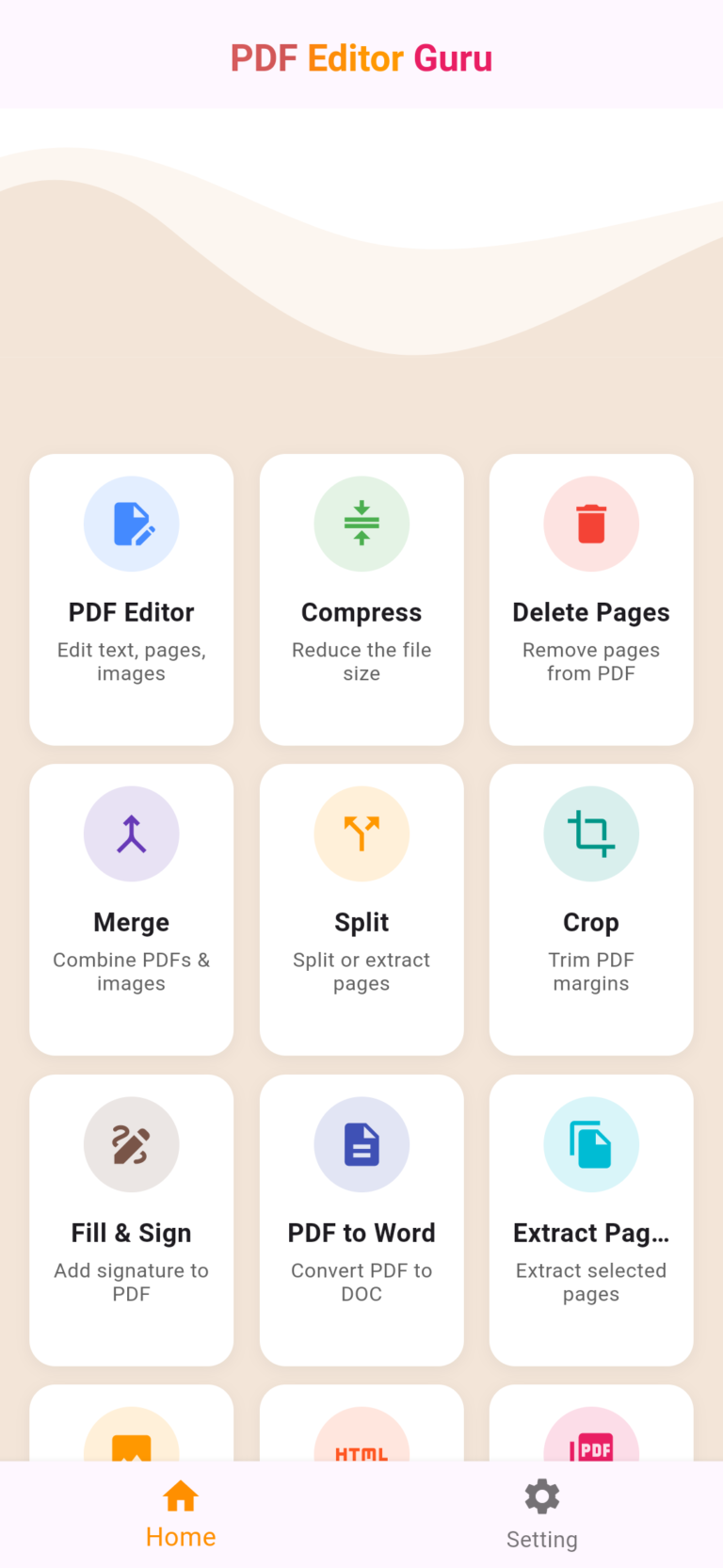723x1568 pixels.
Task: Open the PDF Editor tool
Action: pyautogui.click(x=131, y=599)
